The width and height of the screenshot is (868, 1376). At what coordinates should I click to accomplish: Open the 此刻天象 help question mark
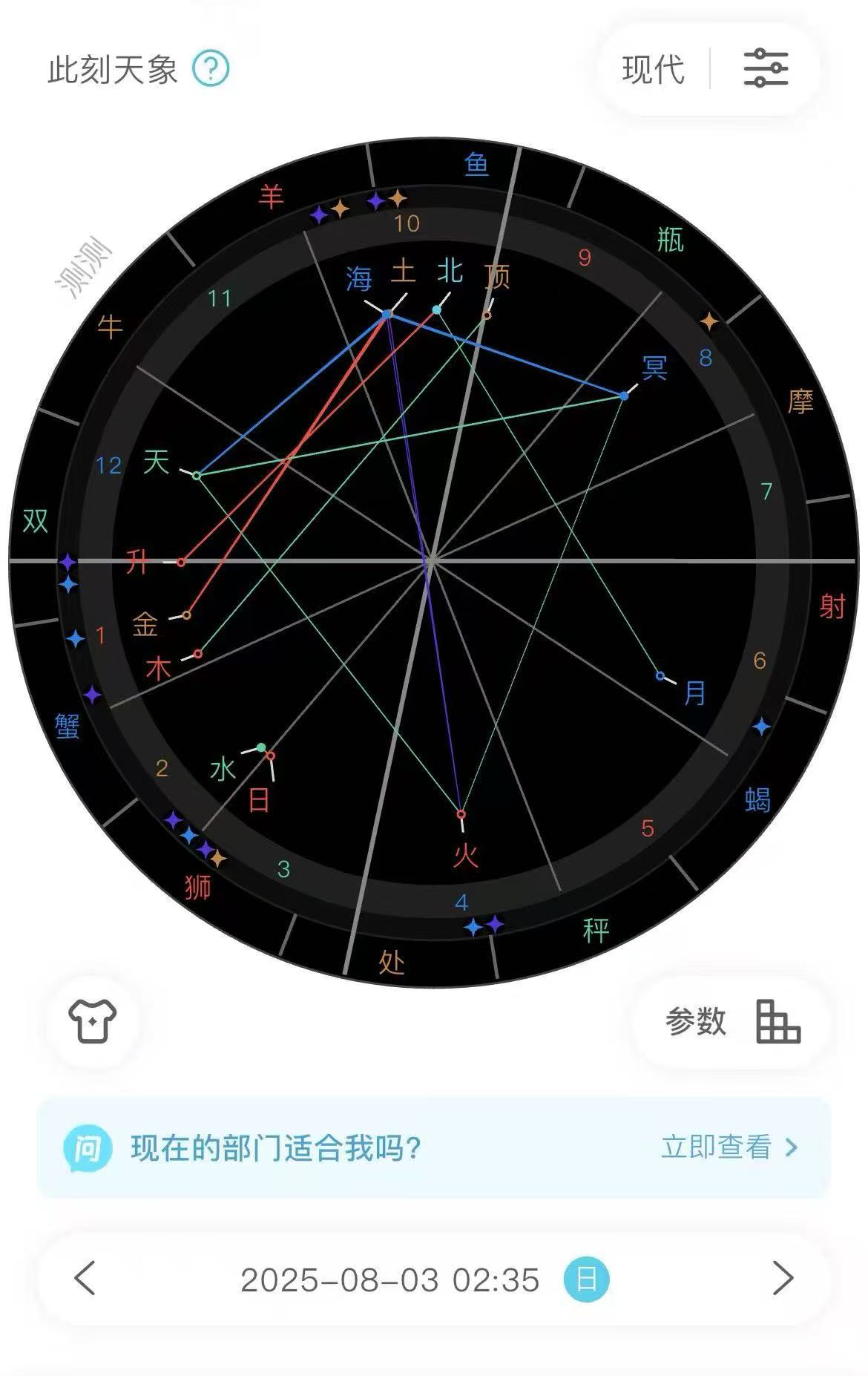(211, 69)
